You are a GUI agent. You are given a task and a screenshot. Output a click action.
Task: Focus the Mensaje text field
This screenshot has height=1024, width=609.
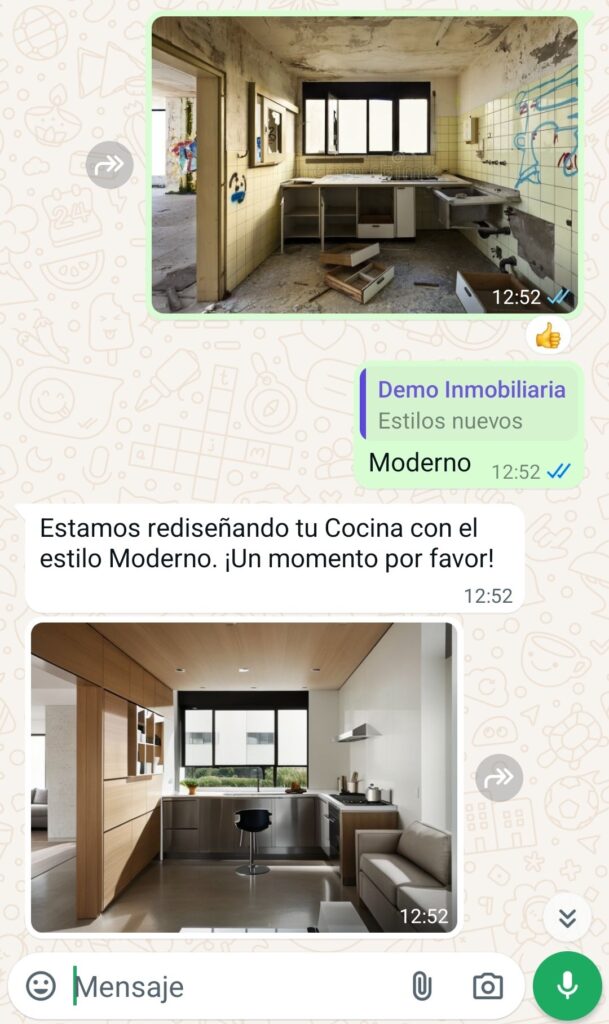pyautogui.click(x=230, y=987)
